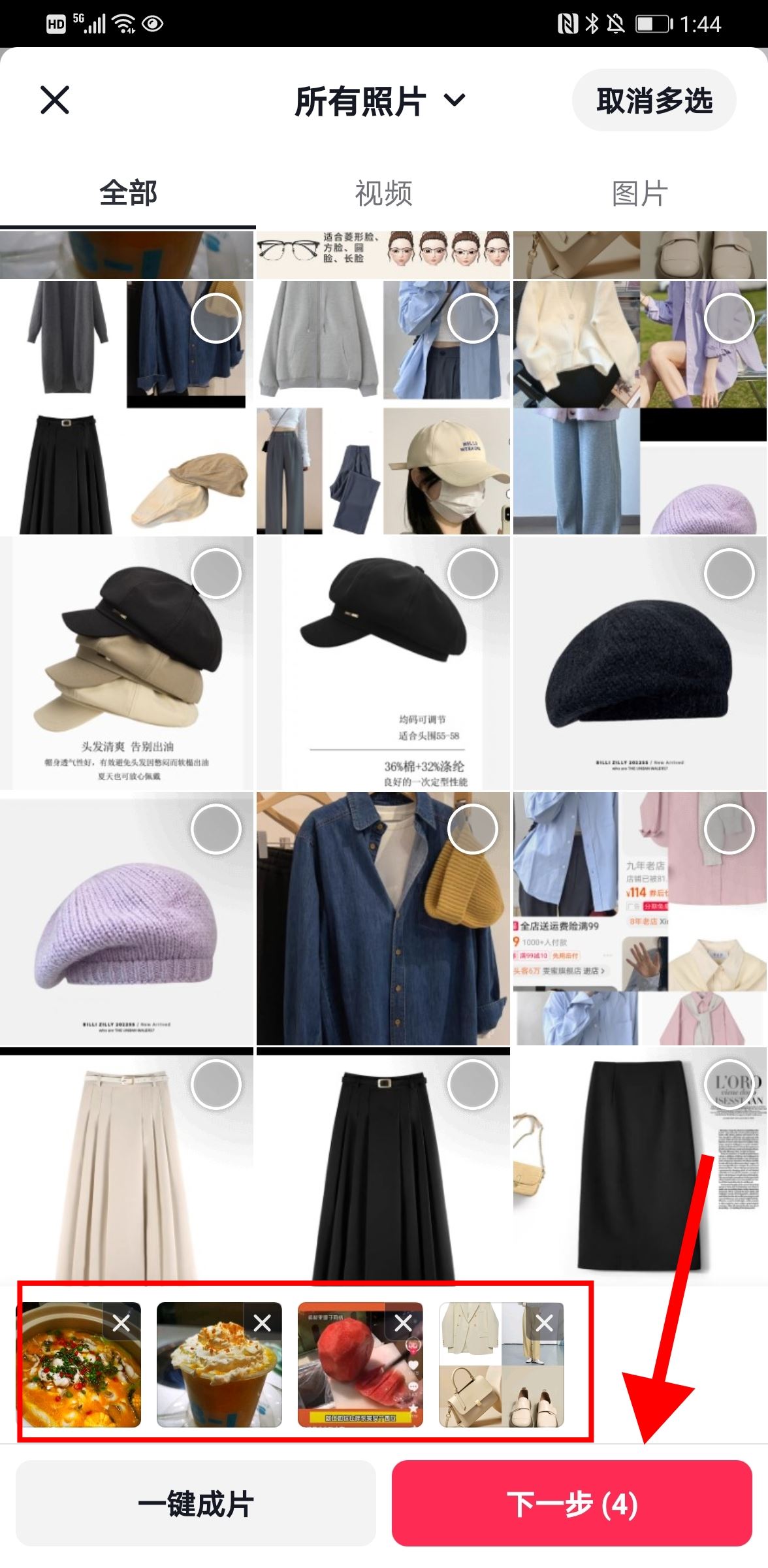This screenshot has width=768, height=1568.
Task: Select the beige pleated skirt photo
Action: (216, 1085)
